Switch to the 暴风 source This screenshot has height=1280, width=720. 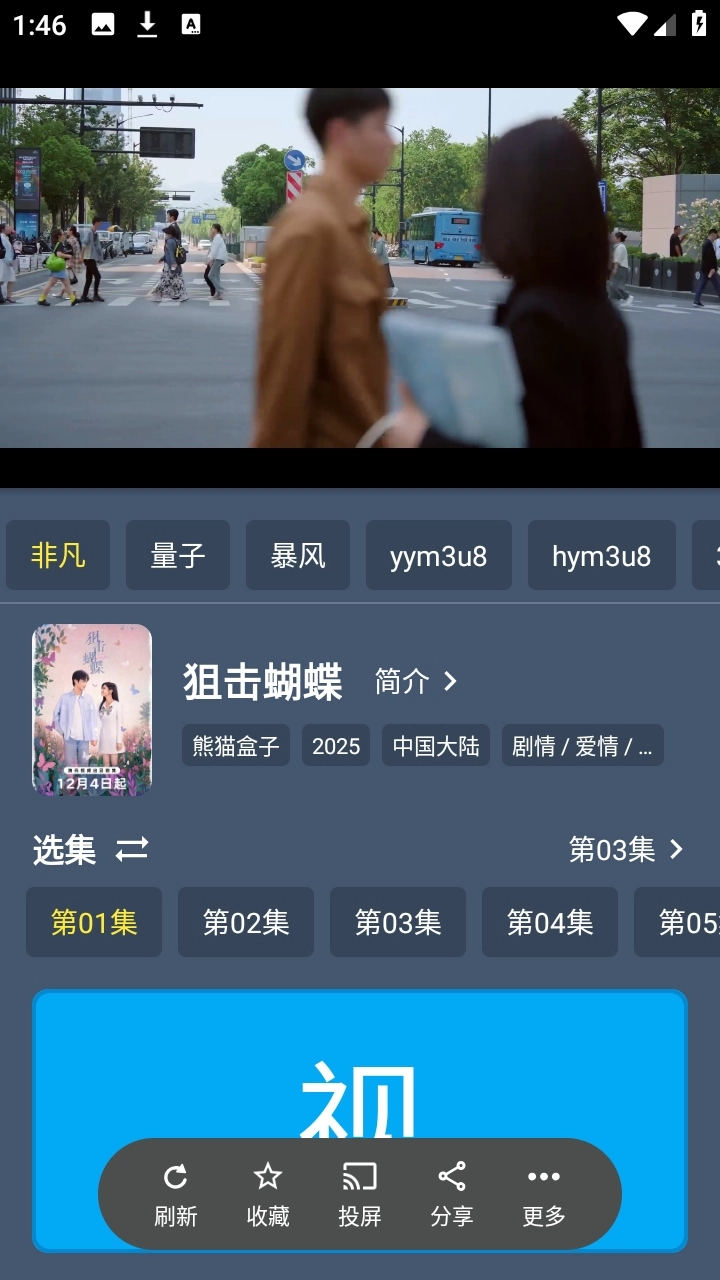tap(298, 555)
